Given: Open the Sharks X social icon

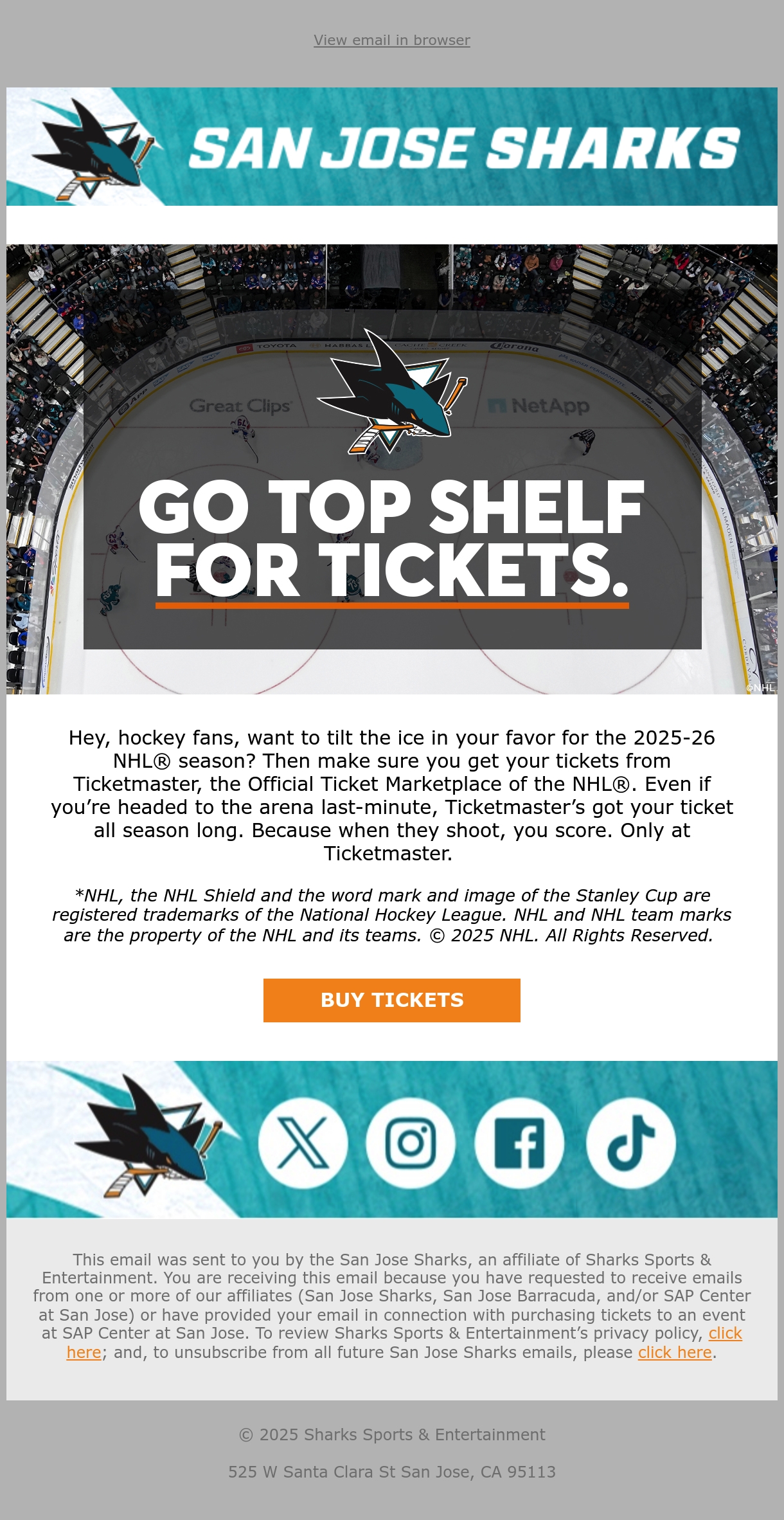Looking at the screenshot, I should (x=303, y=1143).
